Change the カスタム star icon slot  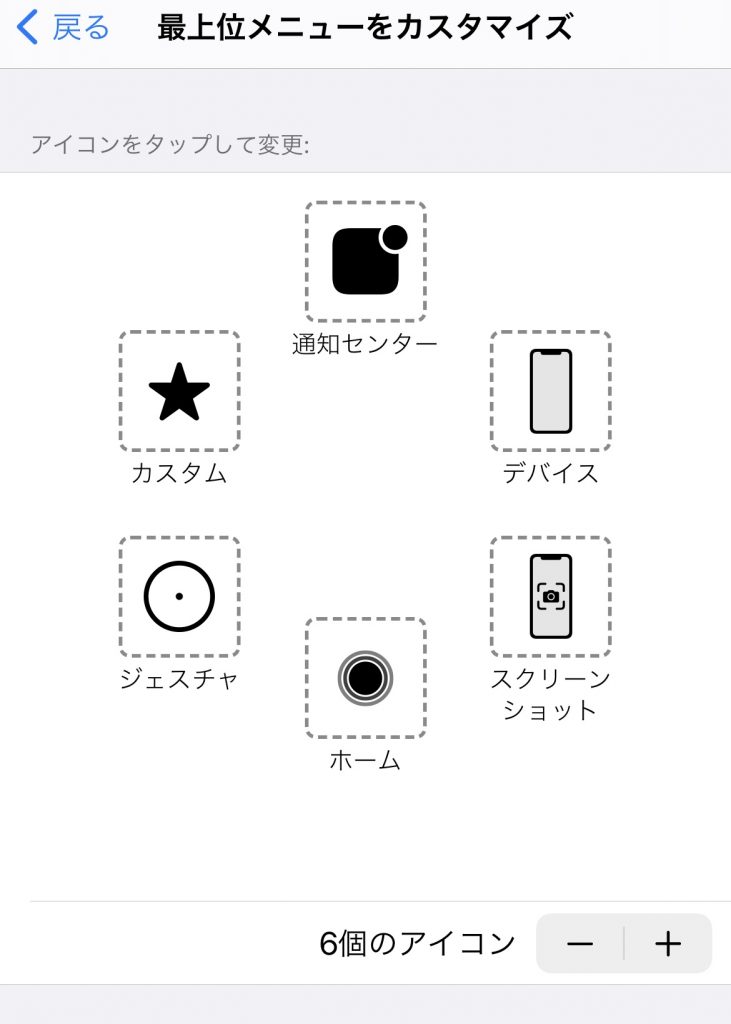point(179,391)
